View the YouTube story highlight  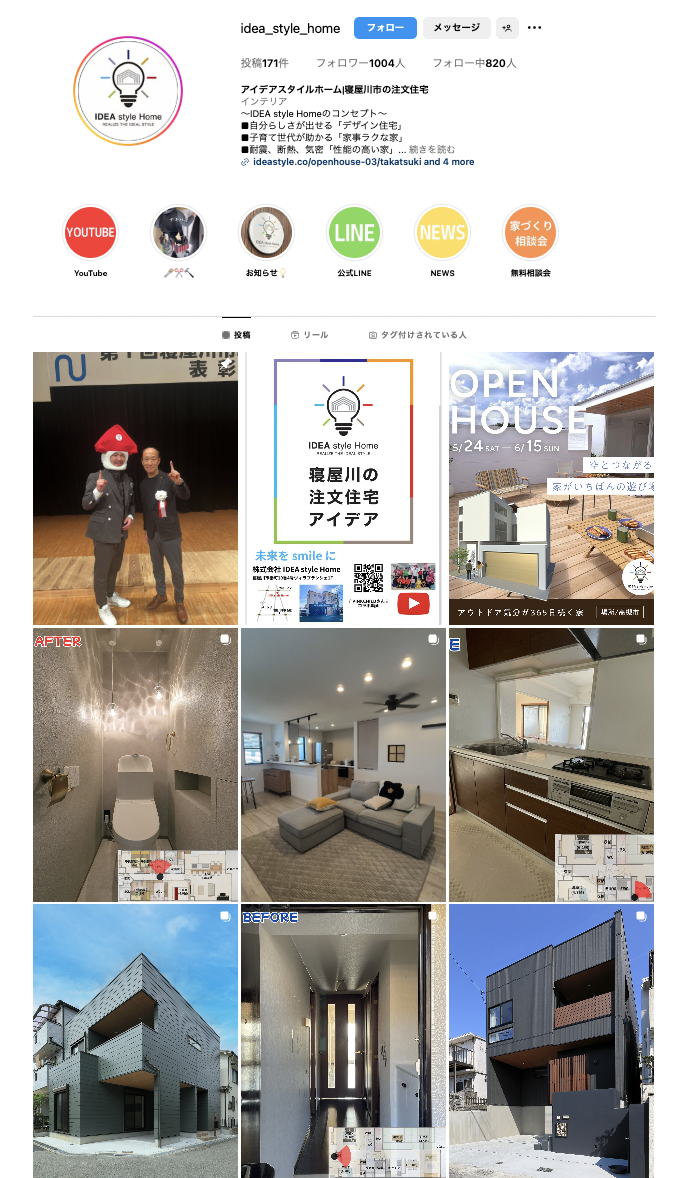tap(91, 233)
